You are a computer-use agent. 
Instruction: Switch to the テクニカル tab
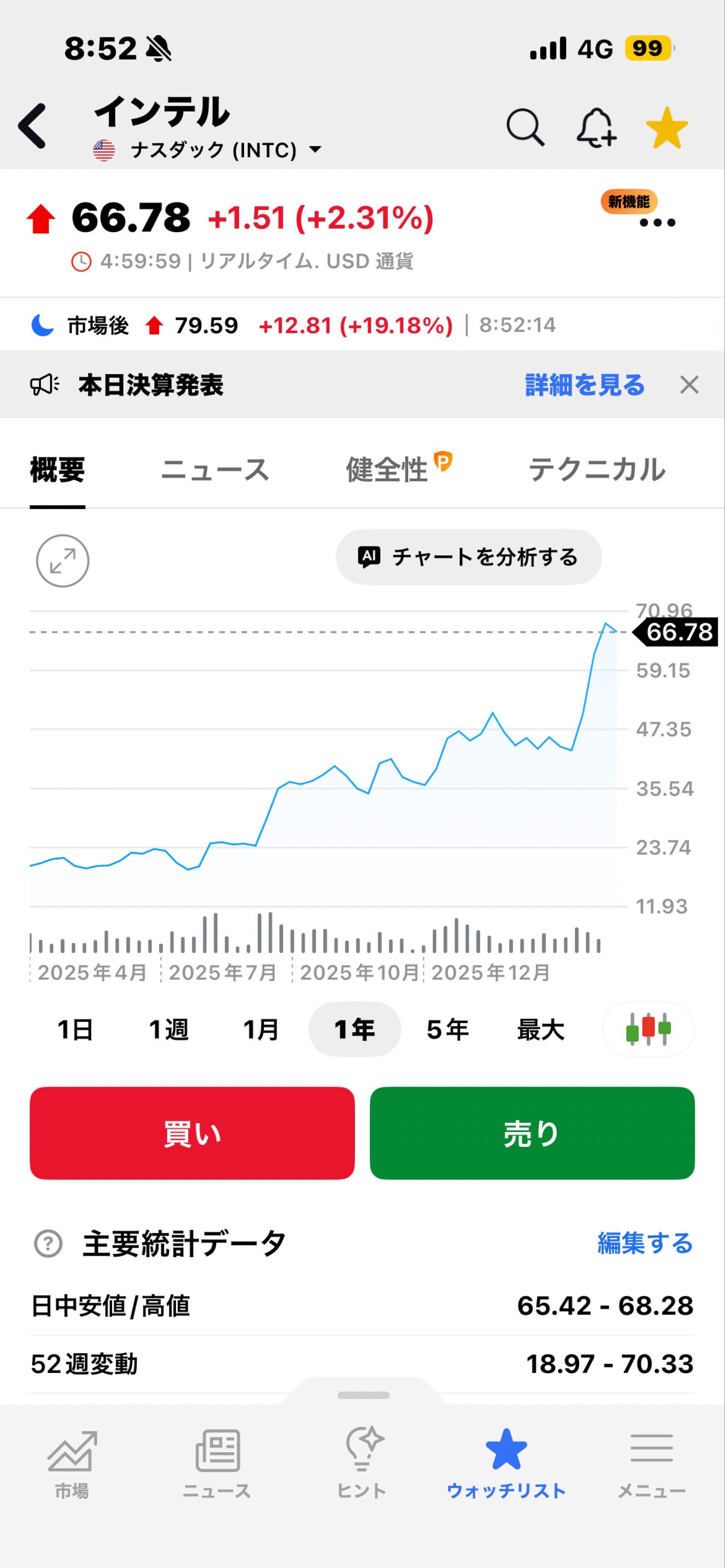click(x=597, y=469)
